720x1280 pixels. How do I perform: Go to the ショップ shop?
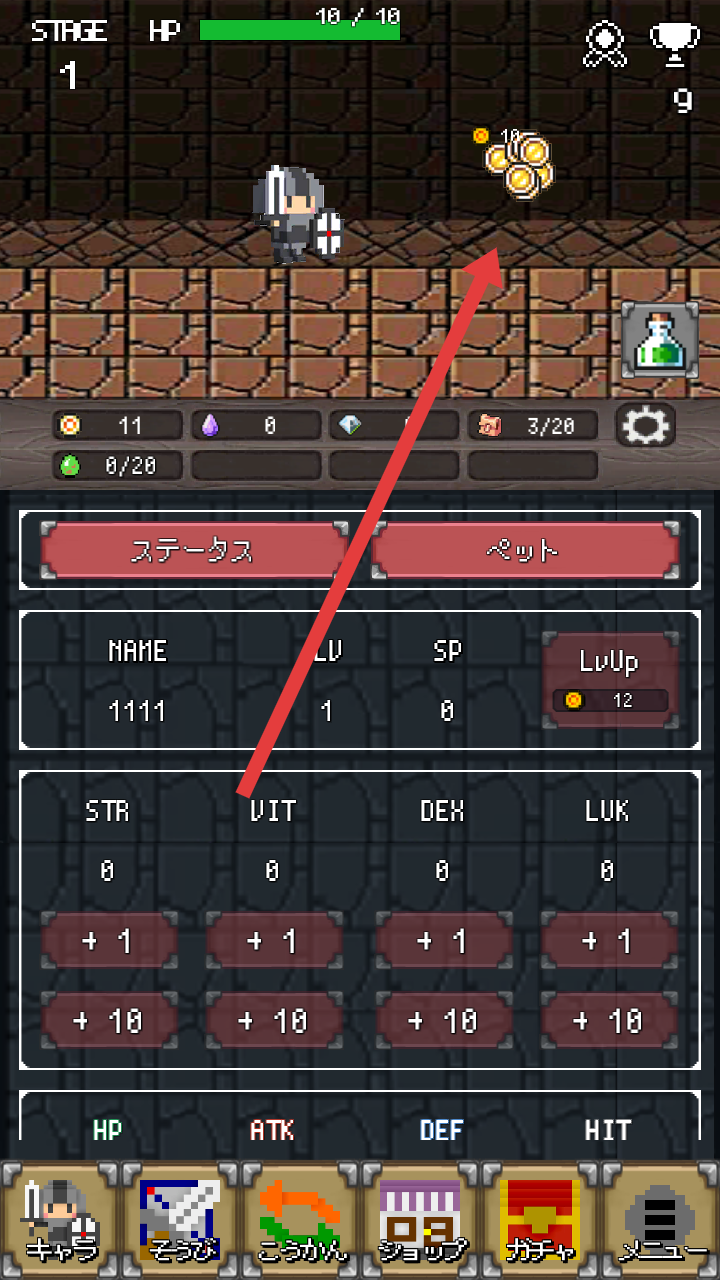(x=420, y=1220)
